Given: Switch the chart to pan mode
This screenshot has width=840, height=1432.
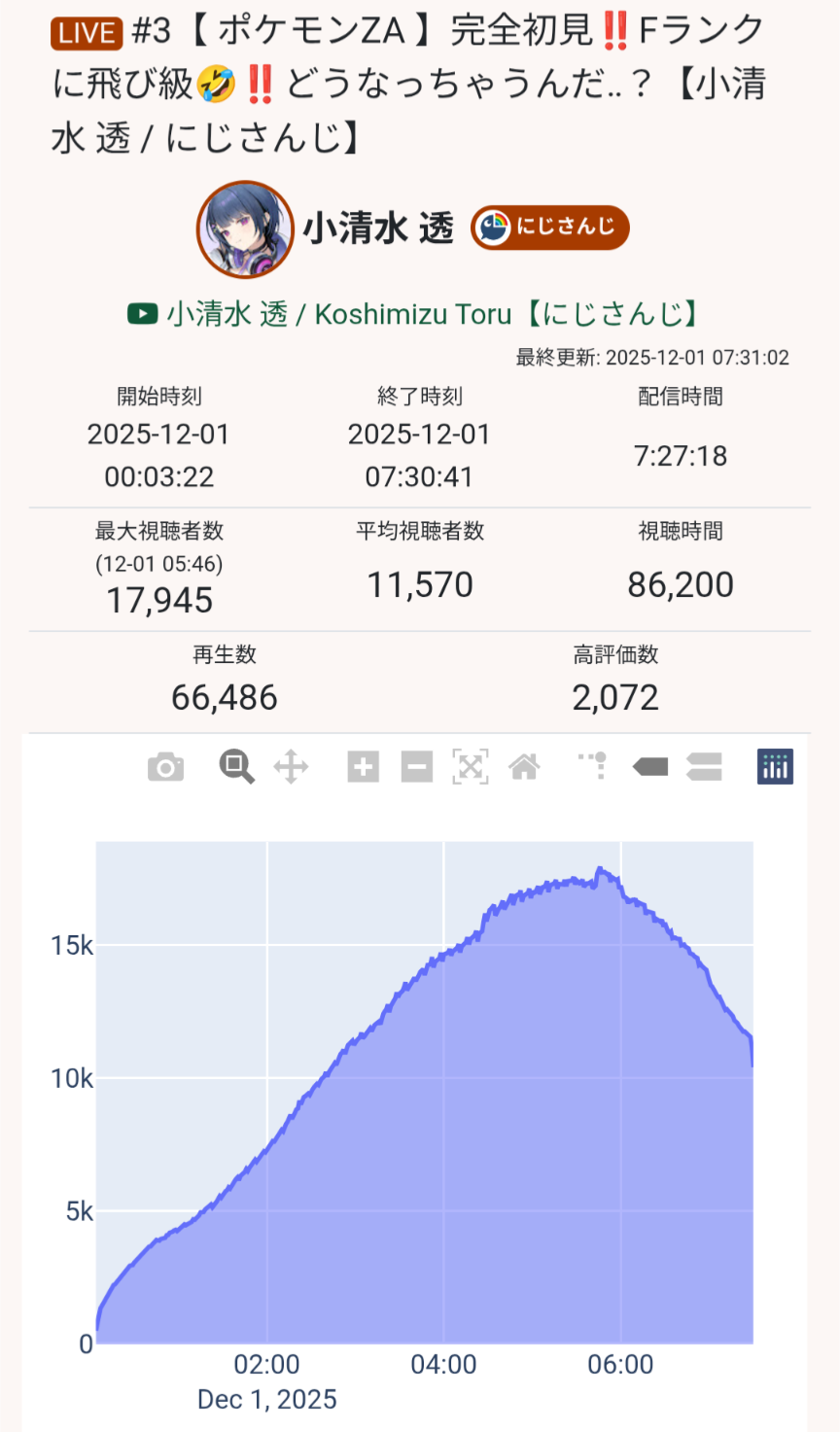Looking at the screenshot, I should click(x=291, y=767).
